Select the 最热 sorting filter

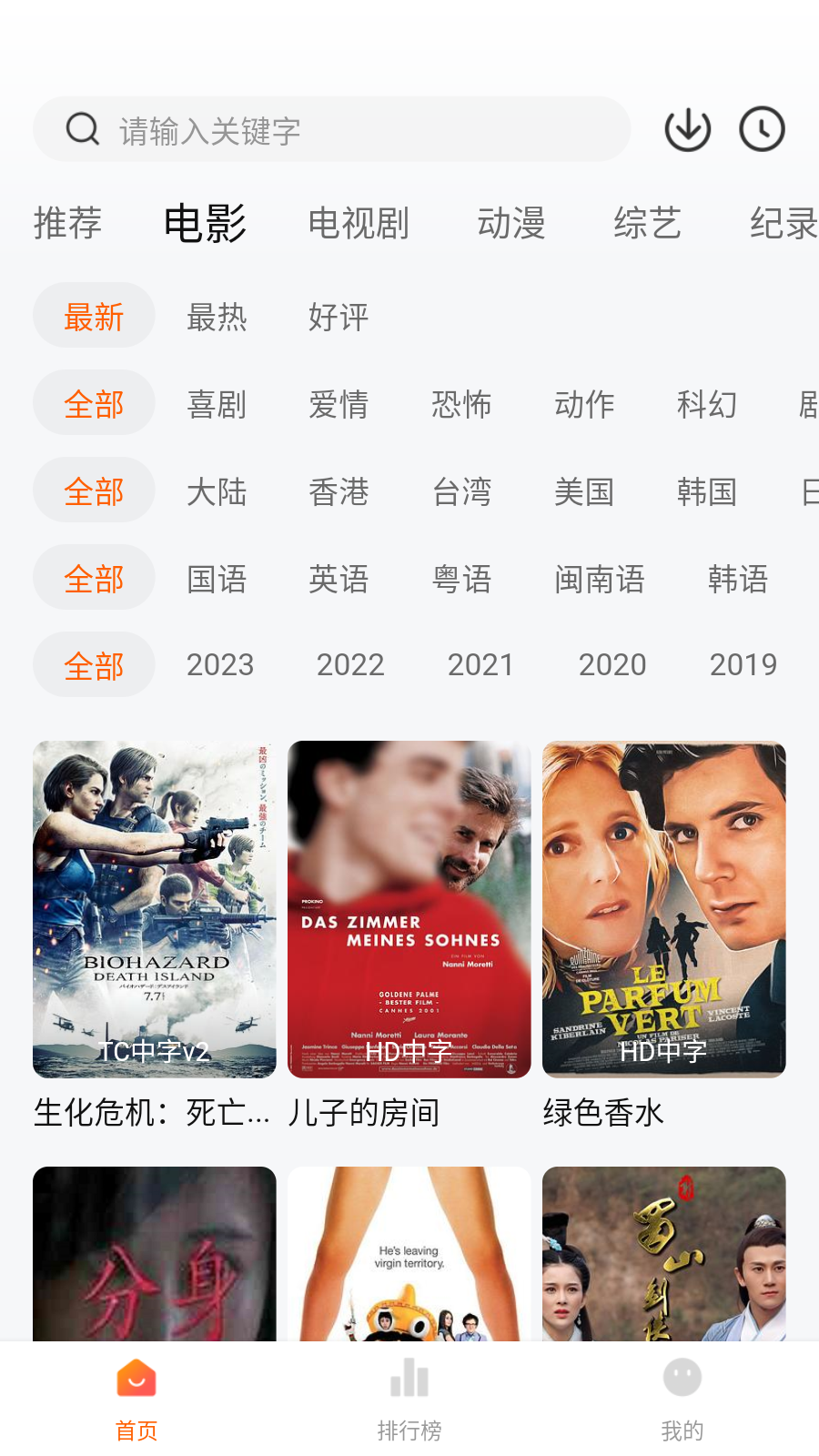click(x=217, y=316)
